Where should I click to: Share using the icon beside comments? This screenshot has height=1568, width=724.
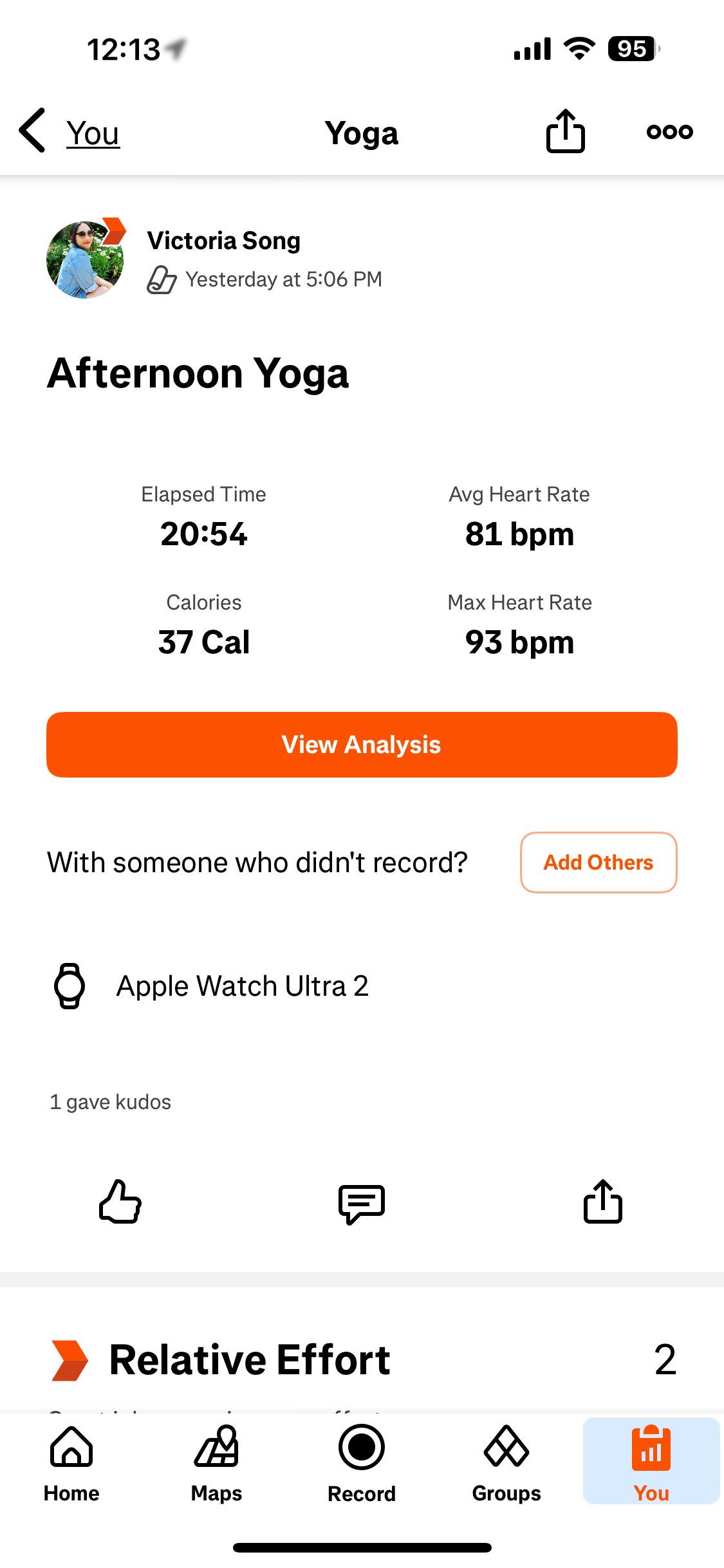tap(602, 1202)
